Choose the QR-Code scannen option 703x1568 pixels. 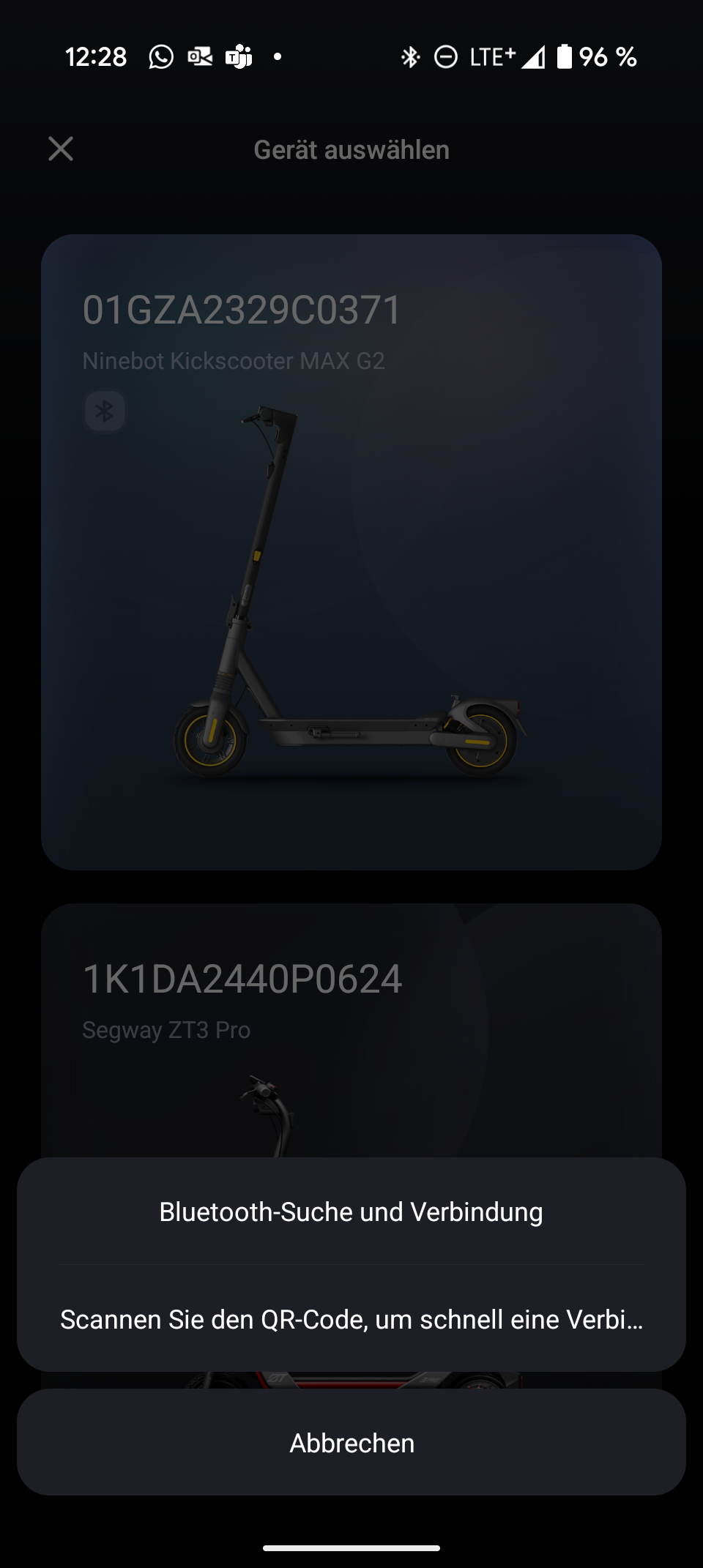click(x=351, y=1319)
